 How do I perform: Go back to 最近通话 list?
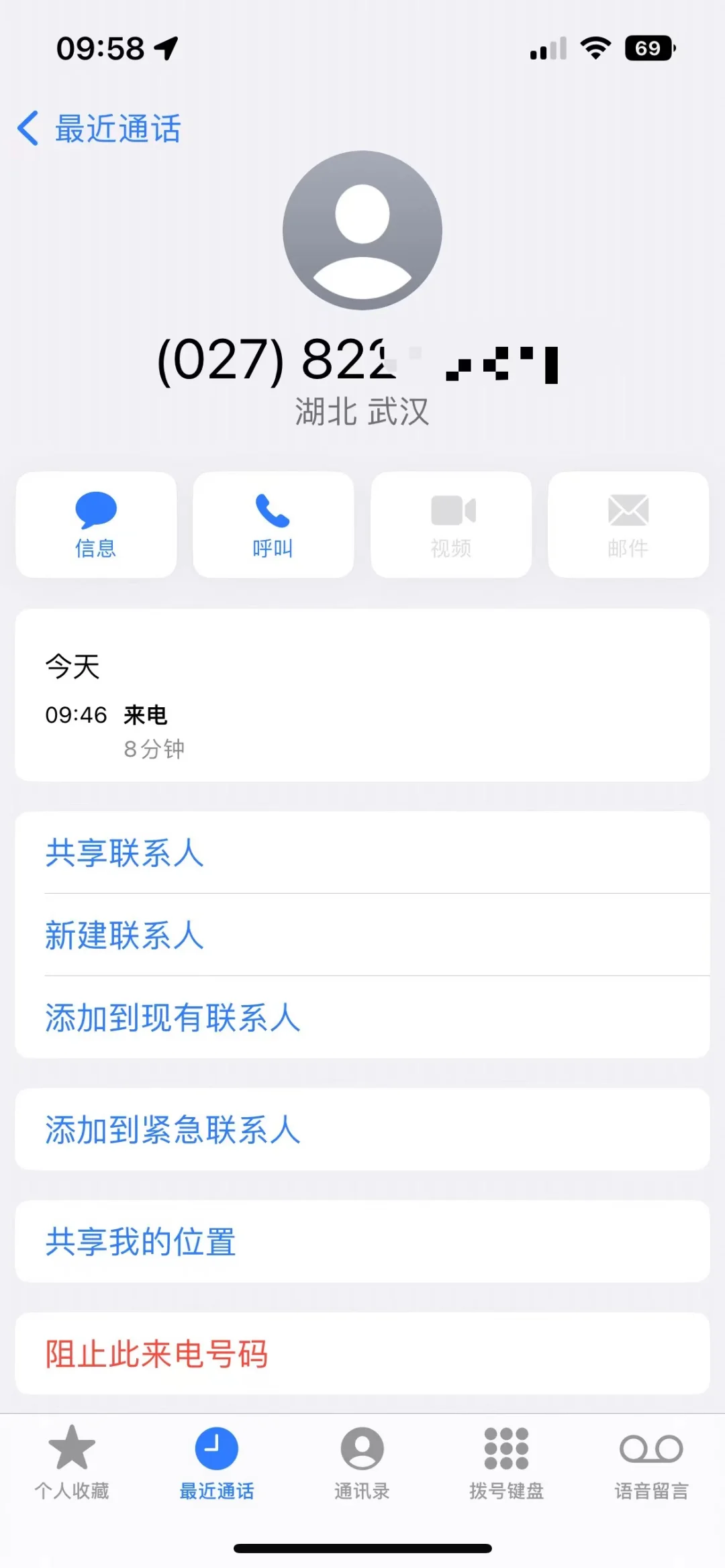click(99, 128)
